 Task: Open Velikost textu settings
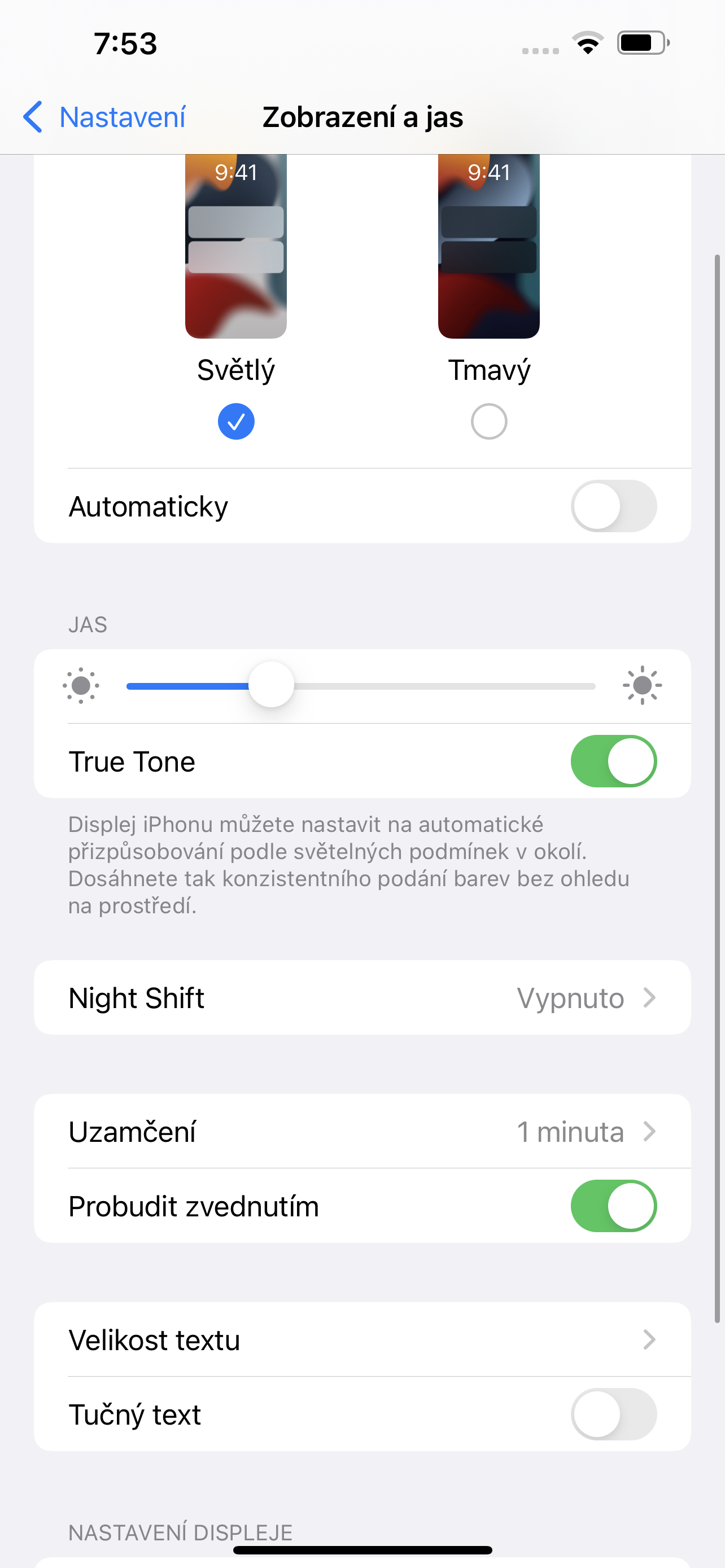(362, 1340)
